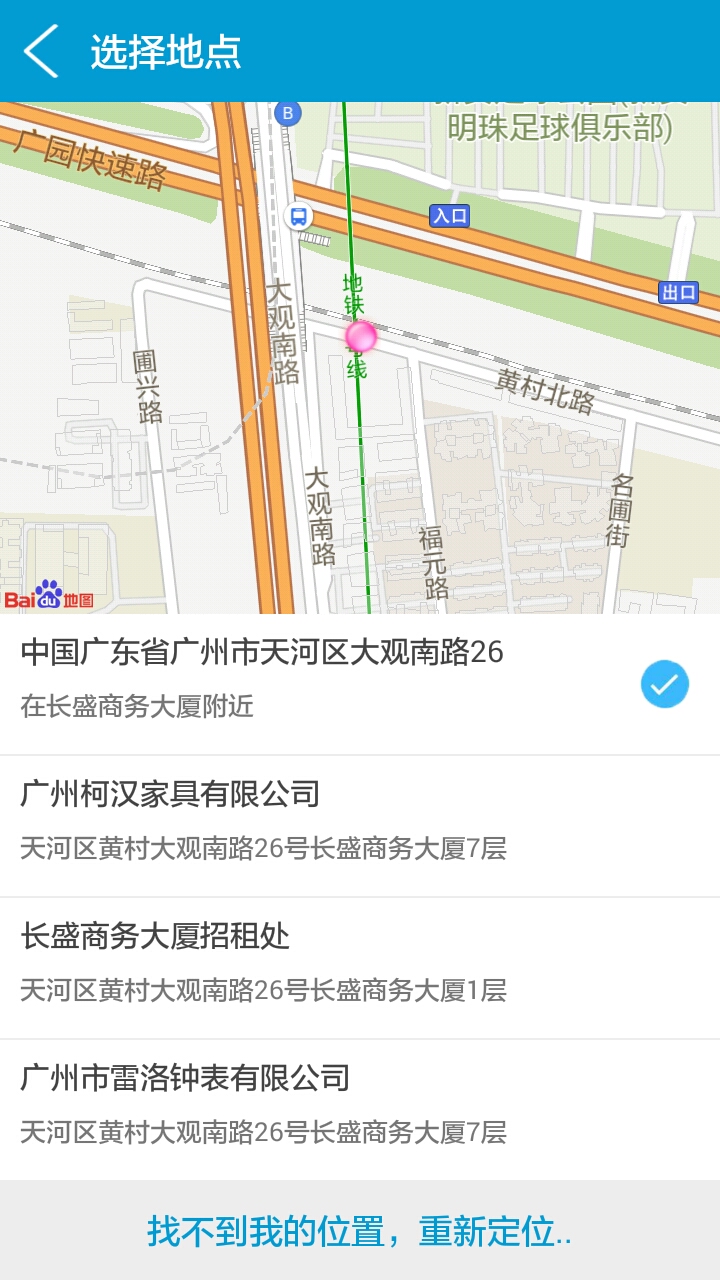Choose 广州柯汉家具有限公司 as the location
The image size is (720, 1280).
(360, 826)
